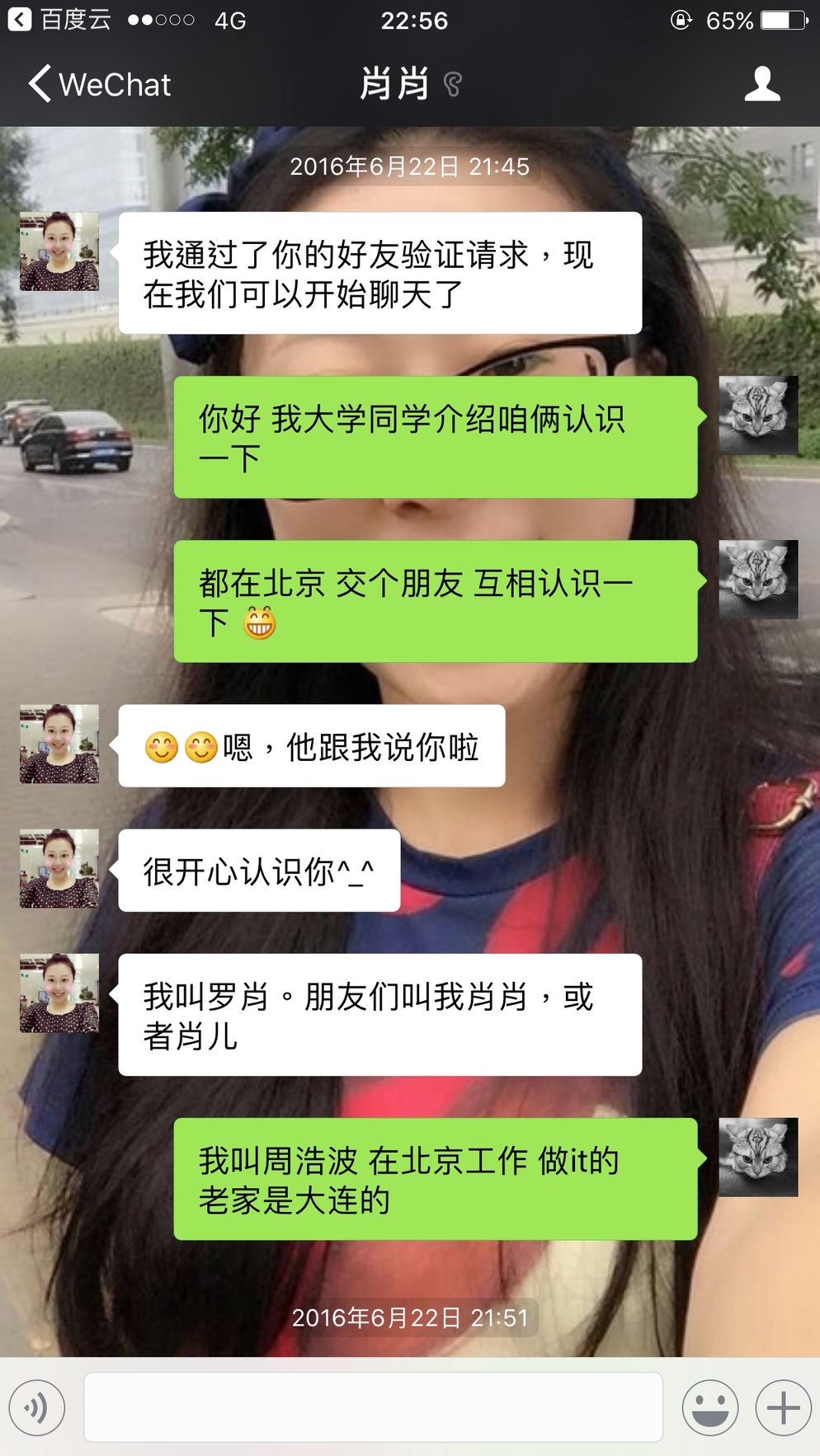Image resolution: width=820 pixels, height=1456 pixels.
Task: Go back to the WeChat chat list
Action: pyautogui.click(x=99, y=84)
